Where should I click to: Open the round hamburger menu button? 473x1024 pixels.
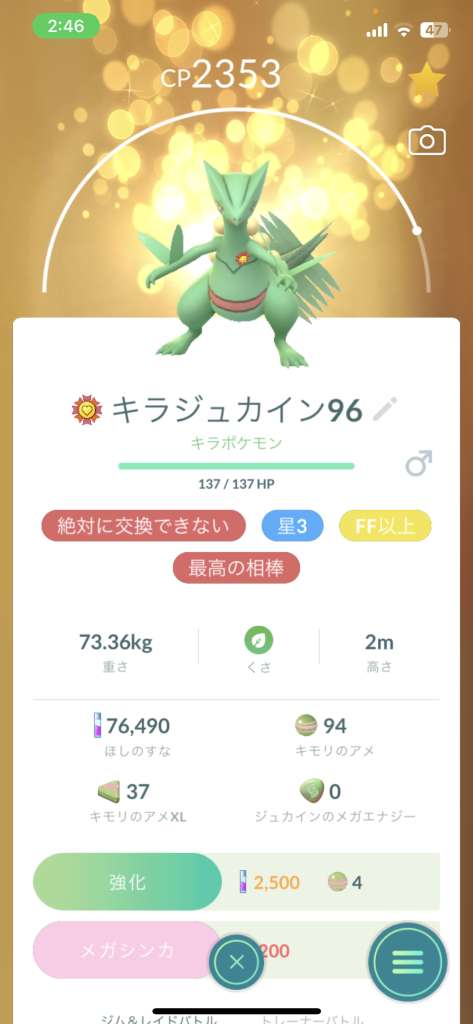pyautogui.click(x=408, y=962)
